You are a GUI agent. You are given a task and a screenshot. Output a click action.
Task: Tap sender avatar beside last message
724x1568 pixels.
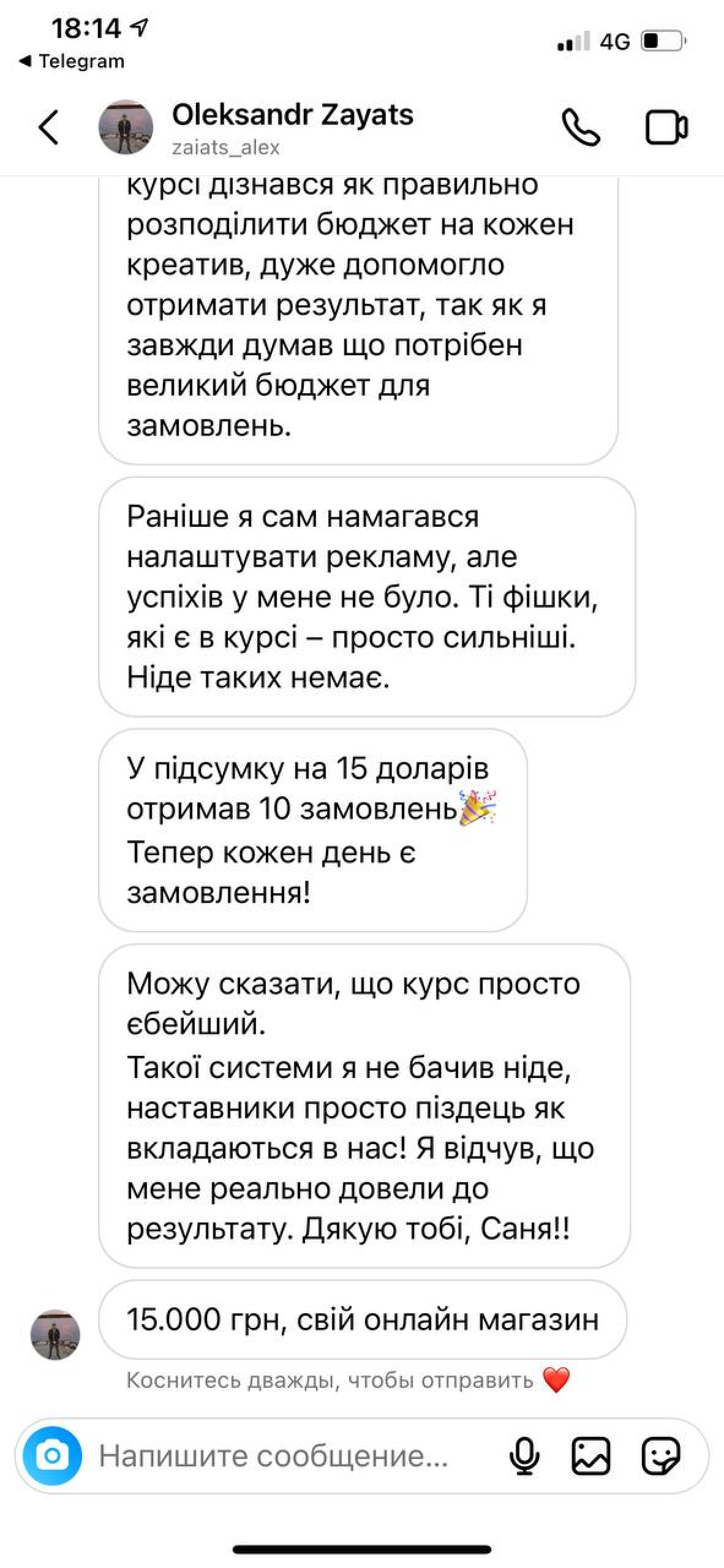click(55, 1335)
